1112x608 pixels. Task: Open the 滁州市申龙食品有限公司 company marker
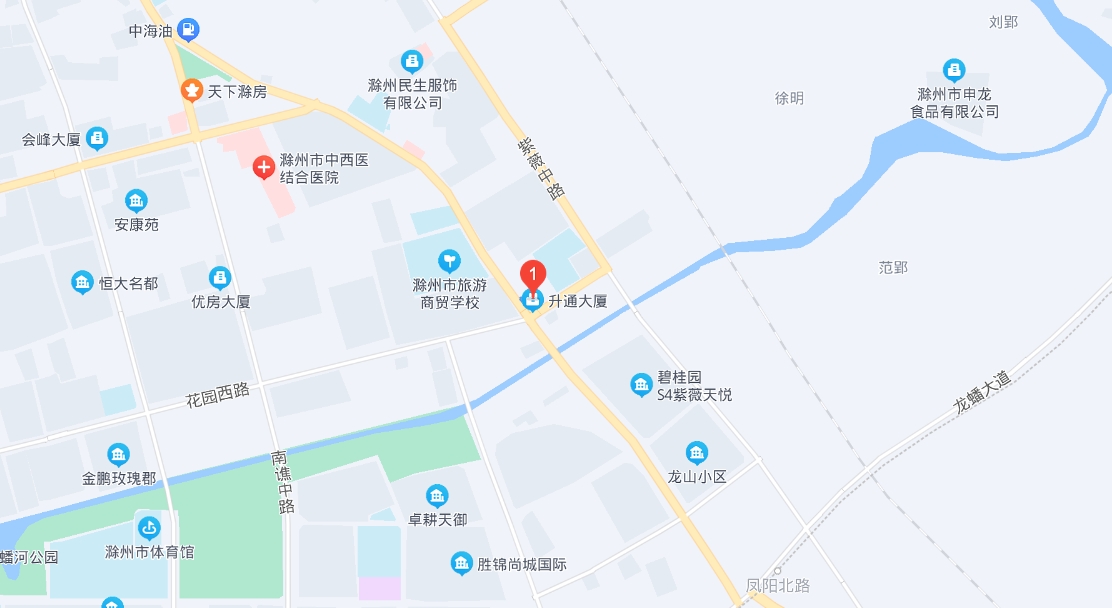(954, 70)
